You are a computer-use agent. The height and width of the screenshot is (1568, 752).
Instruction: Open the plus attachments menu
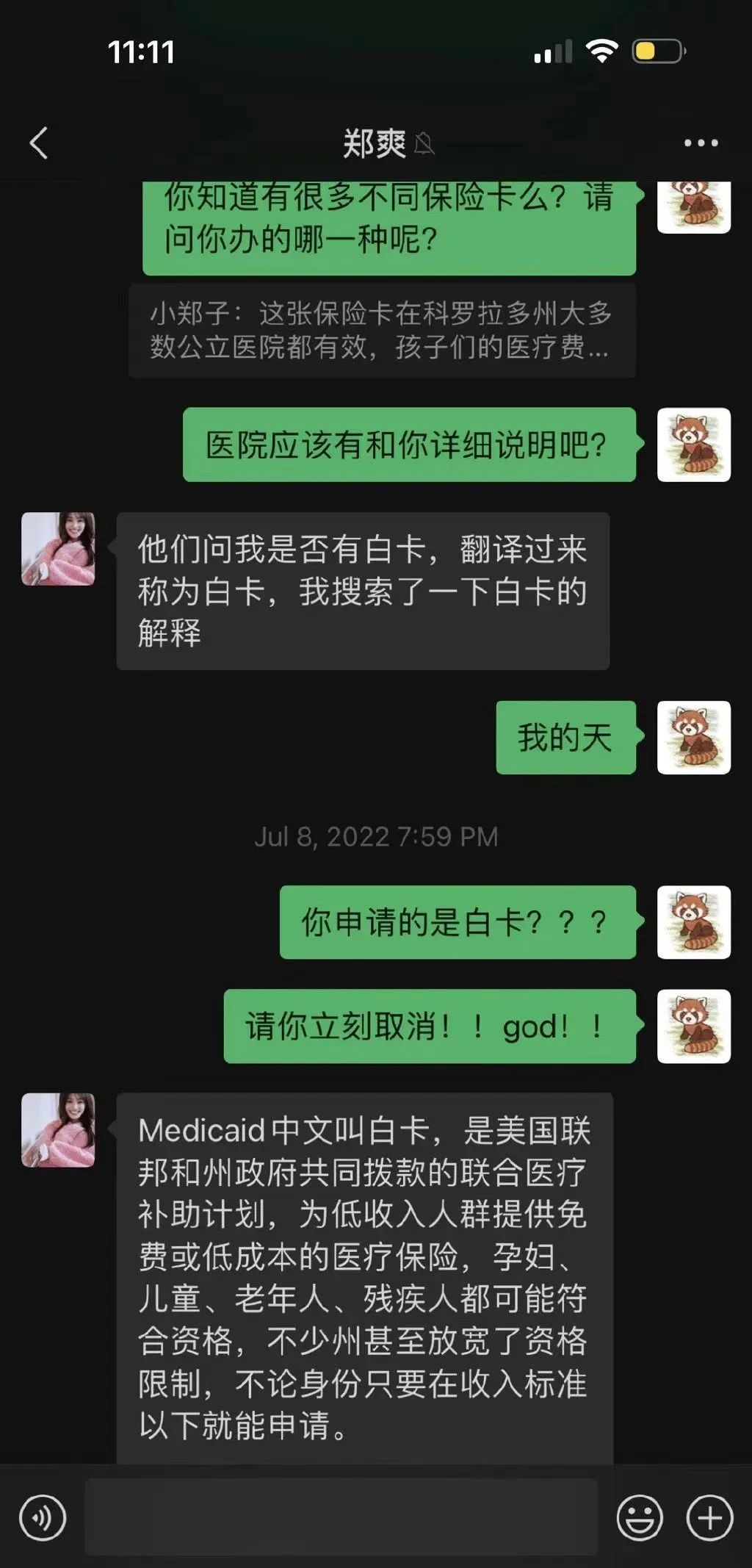709,1517
